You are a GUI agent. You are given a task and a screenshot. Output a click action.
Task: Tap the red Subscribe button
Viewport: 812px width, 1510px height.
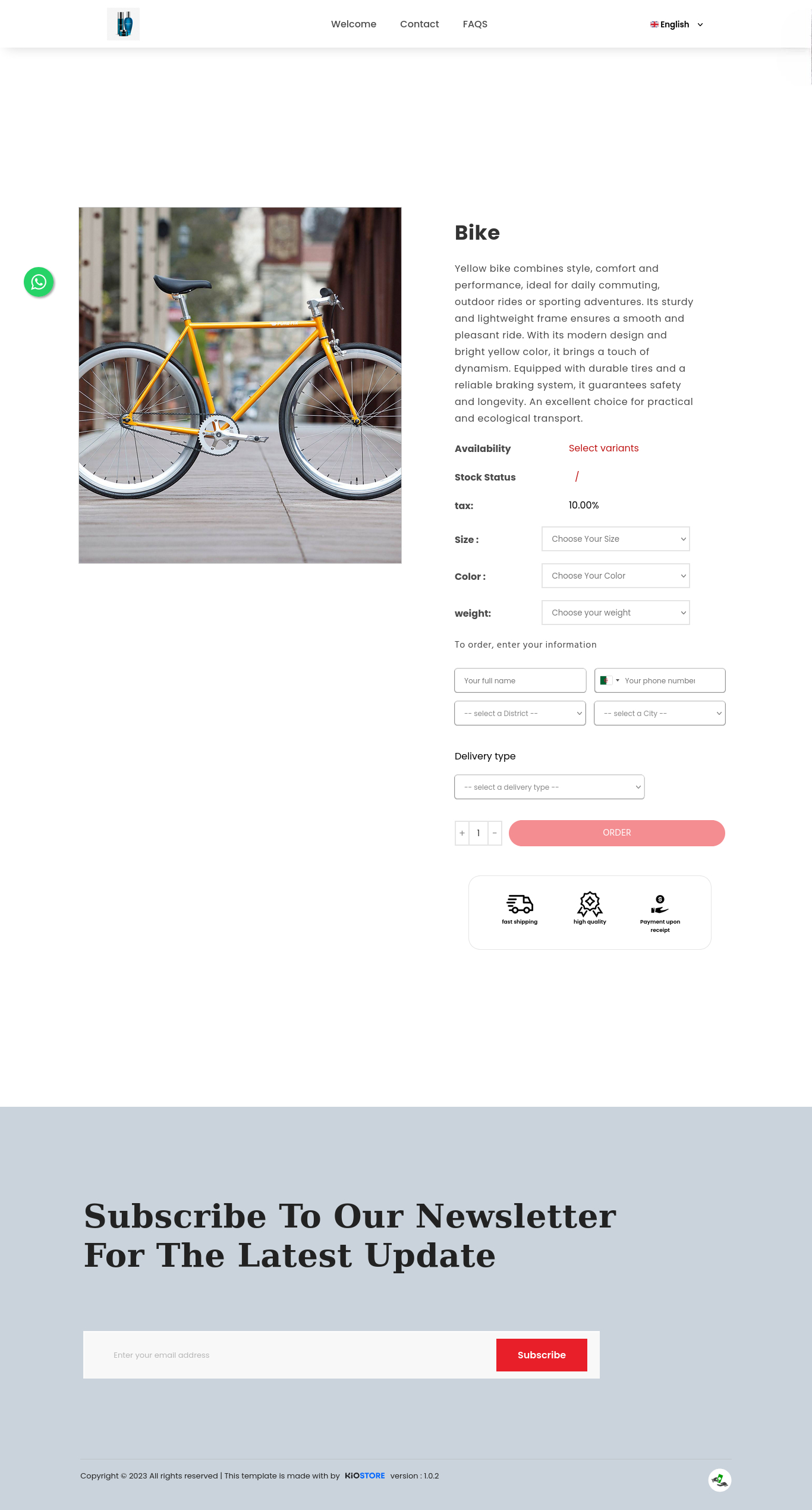click(542, 1355)
